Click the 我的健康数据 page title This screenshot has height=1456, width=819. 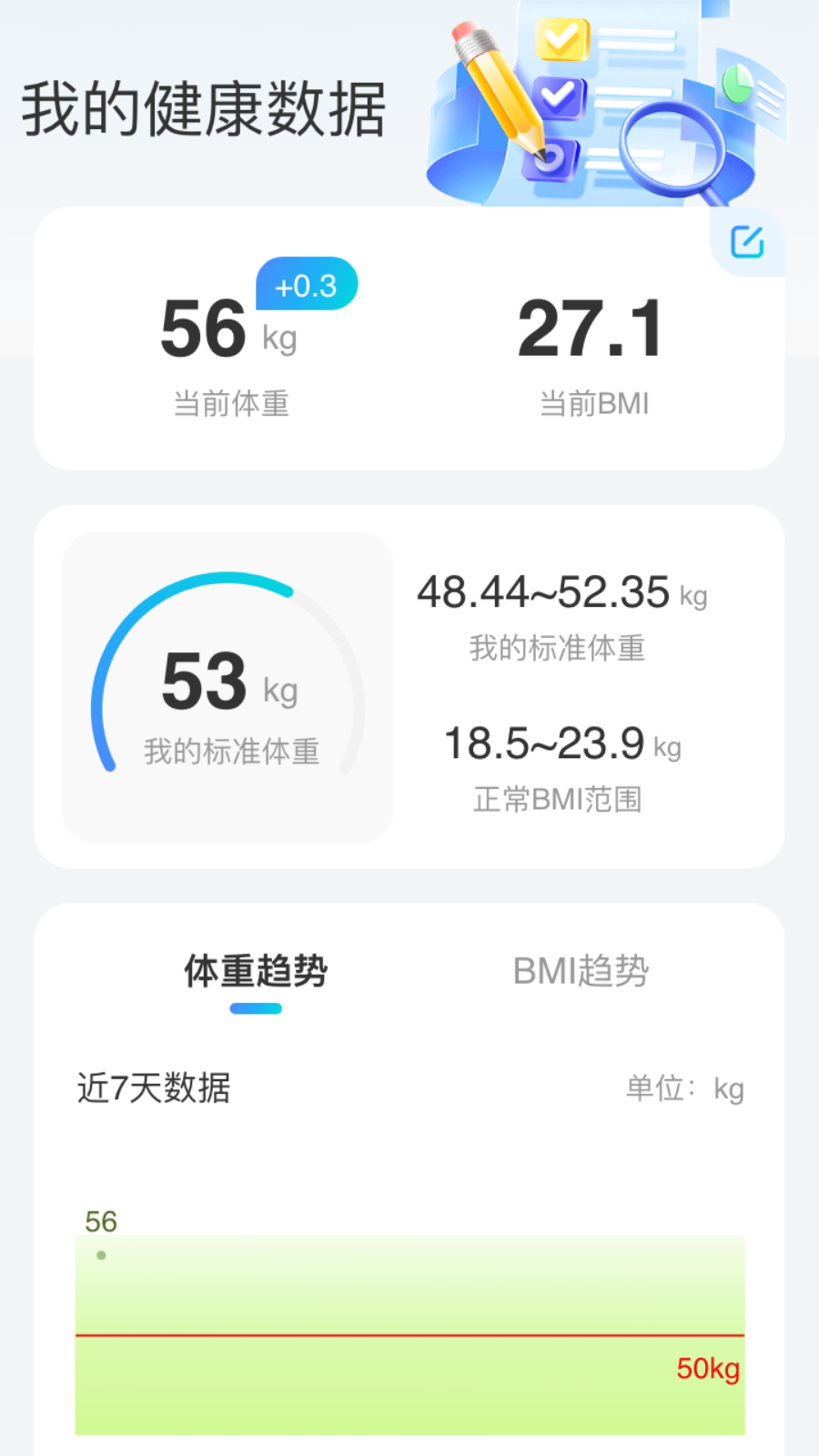(x=202, y=107)
